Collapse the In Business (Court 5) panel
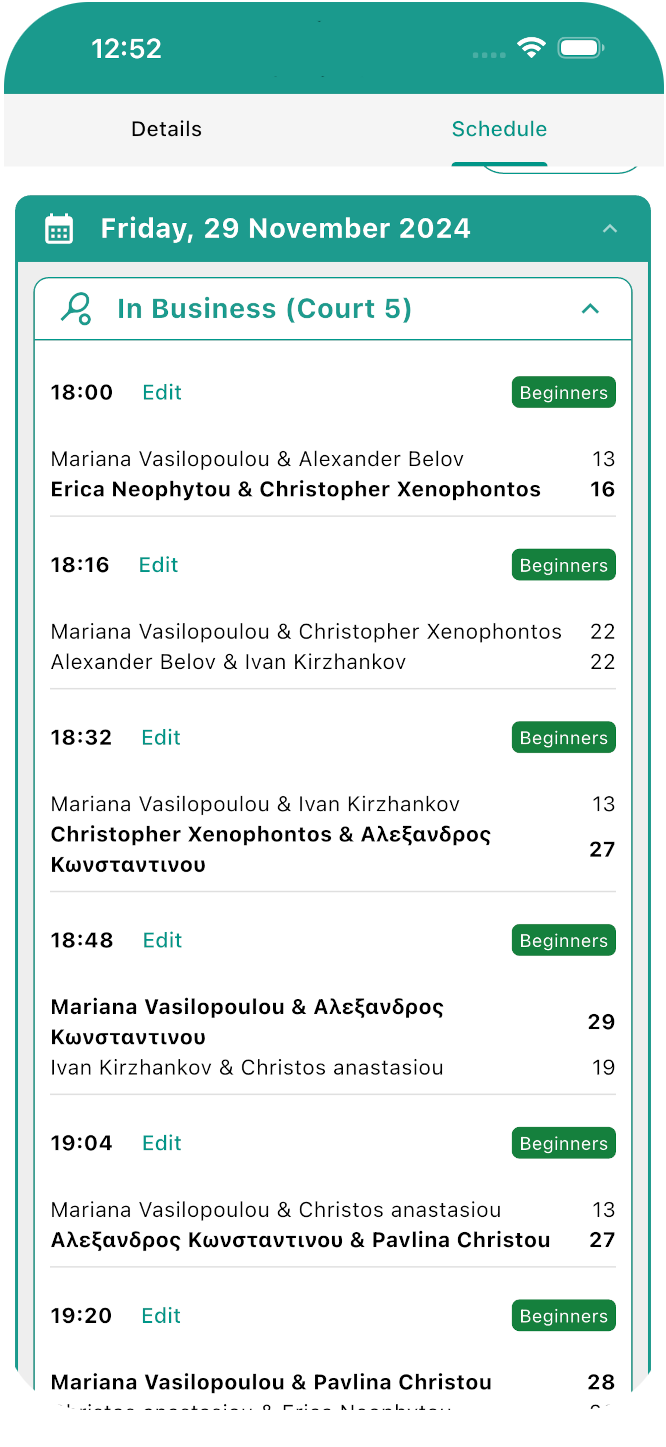The image size is (666, 1447). [x=590, y=309]
